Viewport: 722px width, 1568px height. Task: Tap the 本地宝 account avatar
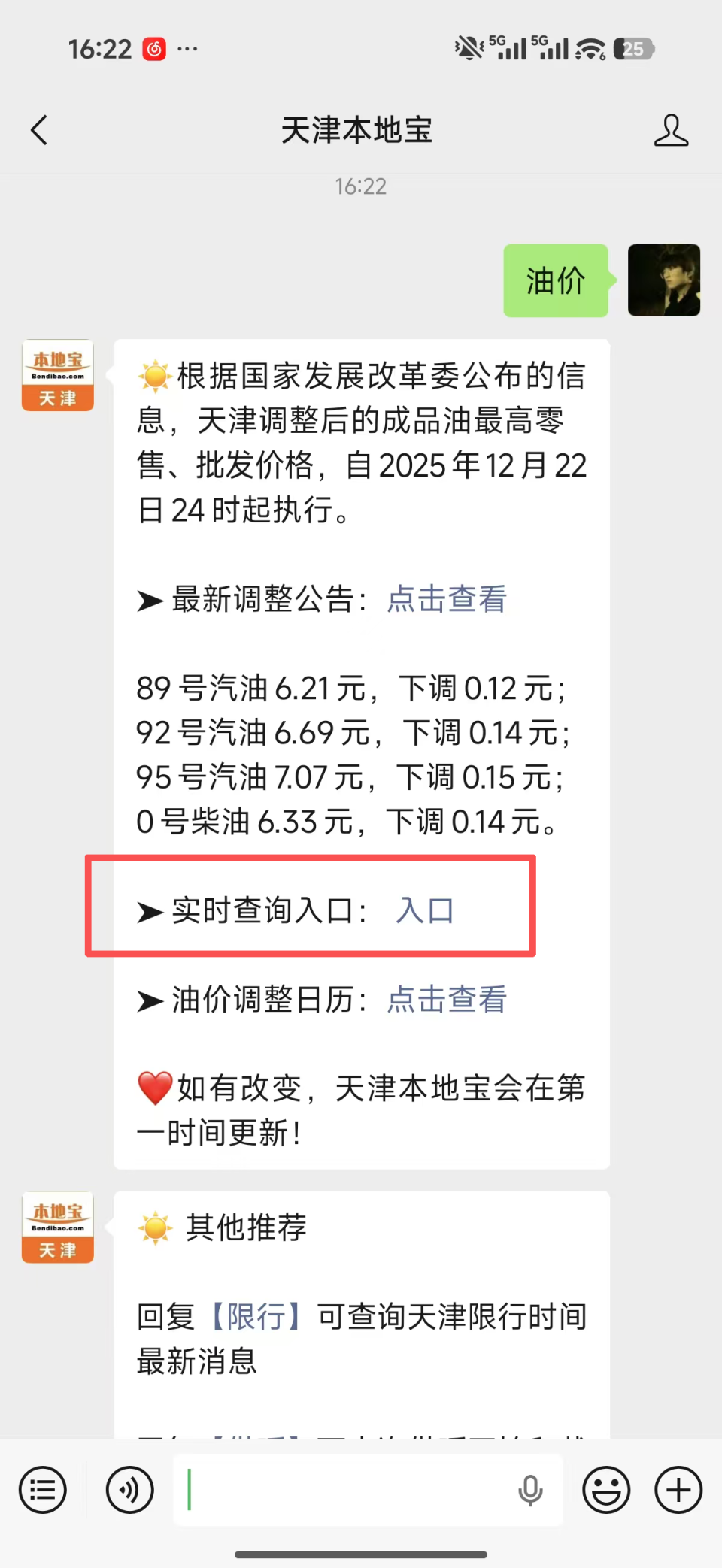[57, 374]
